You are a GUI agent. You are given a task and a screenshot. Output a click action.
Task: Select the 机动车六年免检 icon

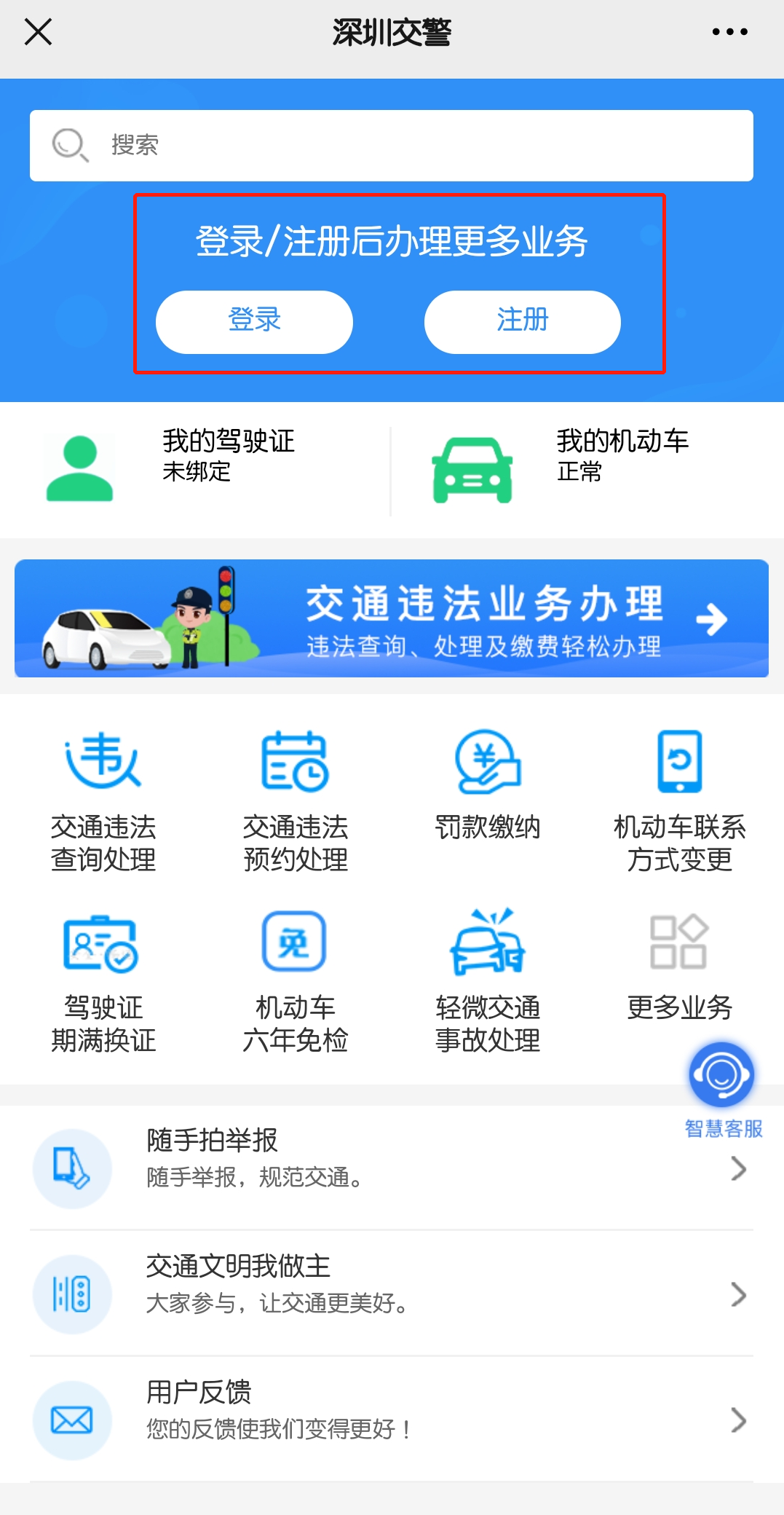[x=294, y=945]
